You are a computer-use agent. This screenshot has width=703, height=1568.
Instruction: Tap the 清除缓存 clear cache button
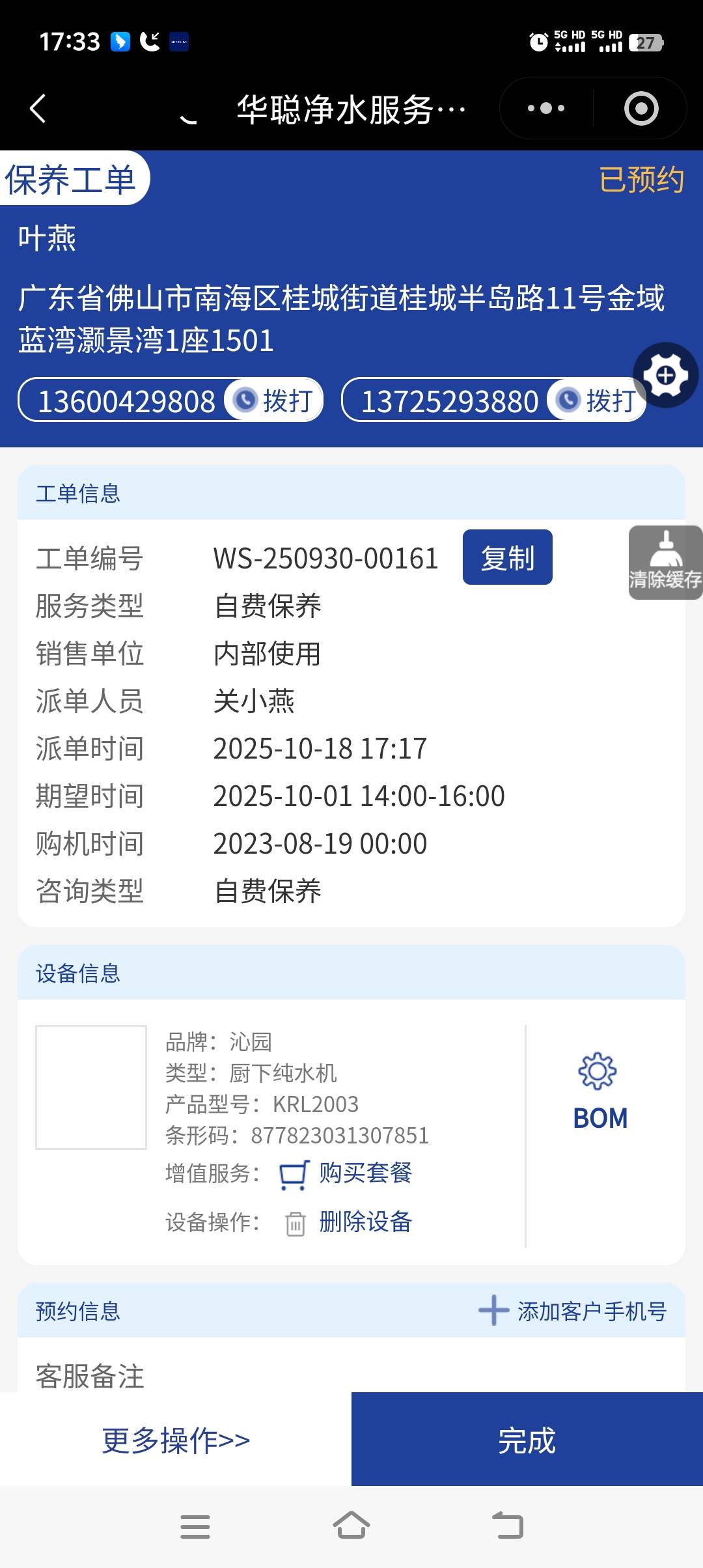pyautogui.click(x=665, y=563)
